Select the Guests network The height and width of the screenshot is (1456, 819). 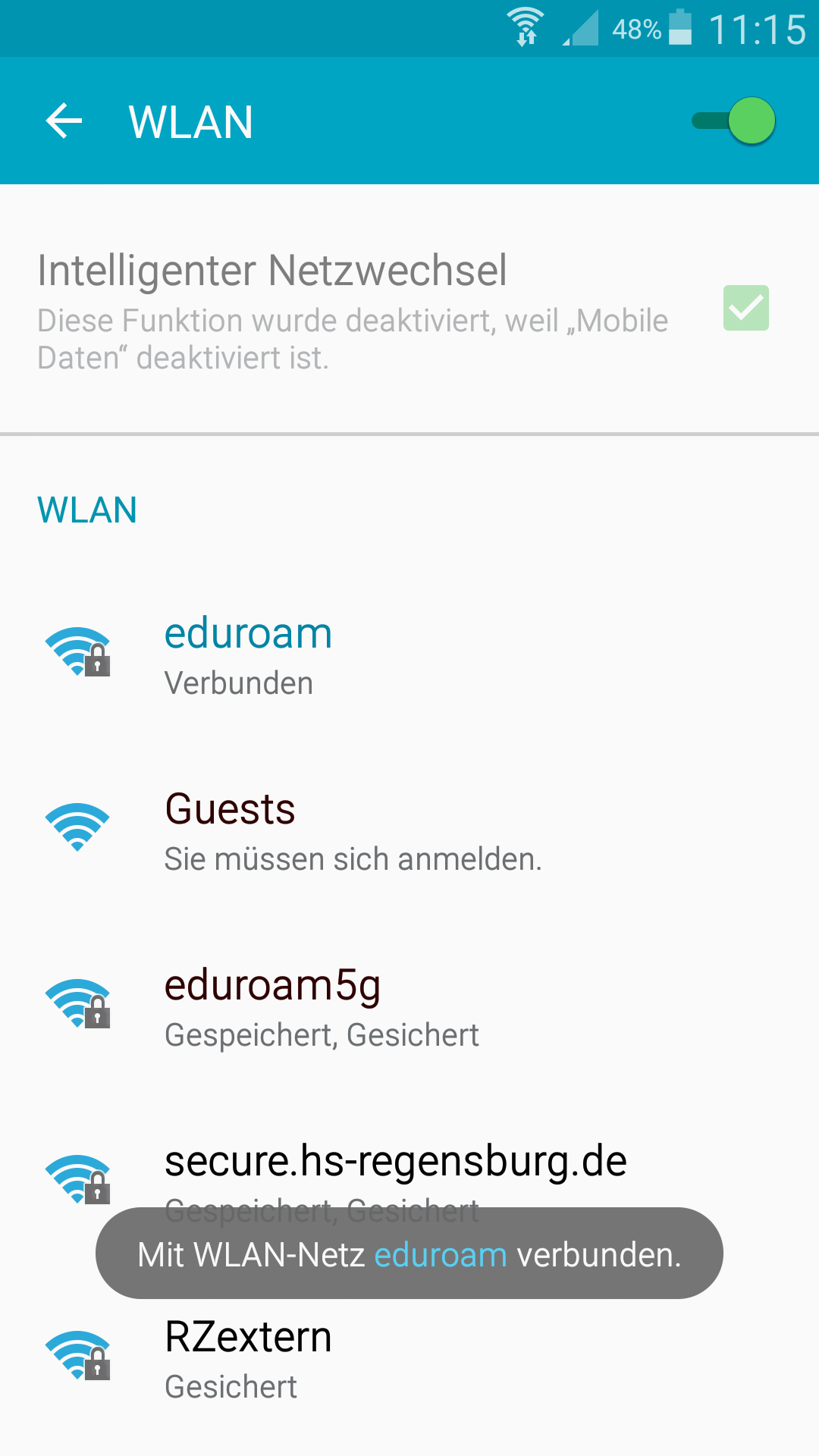click(409, 831)
